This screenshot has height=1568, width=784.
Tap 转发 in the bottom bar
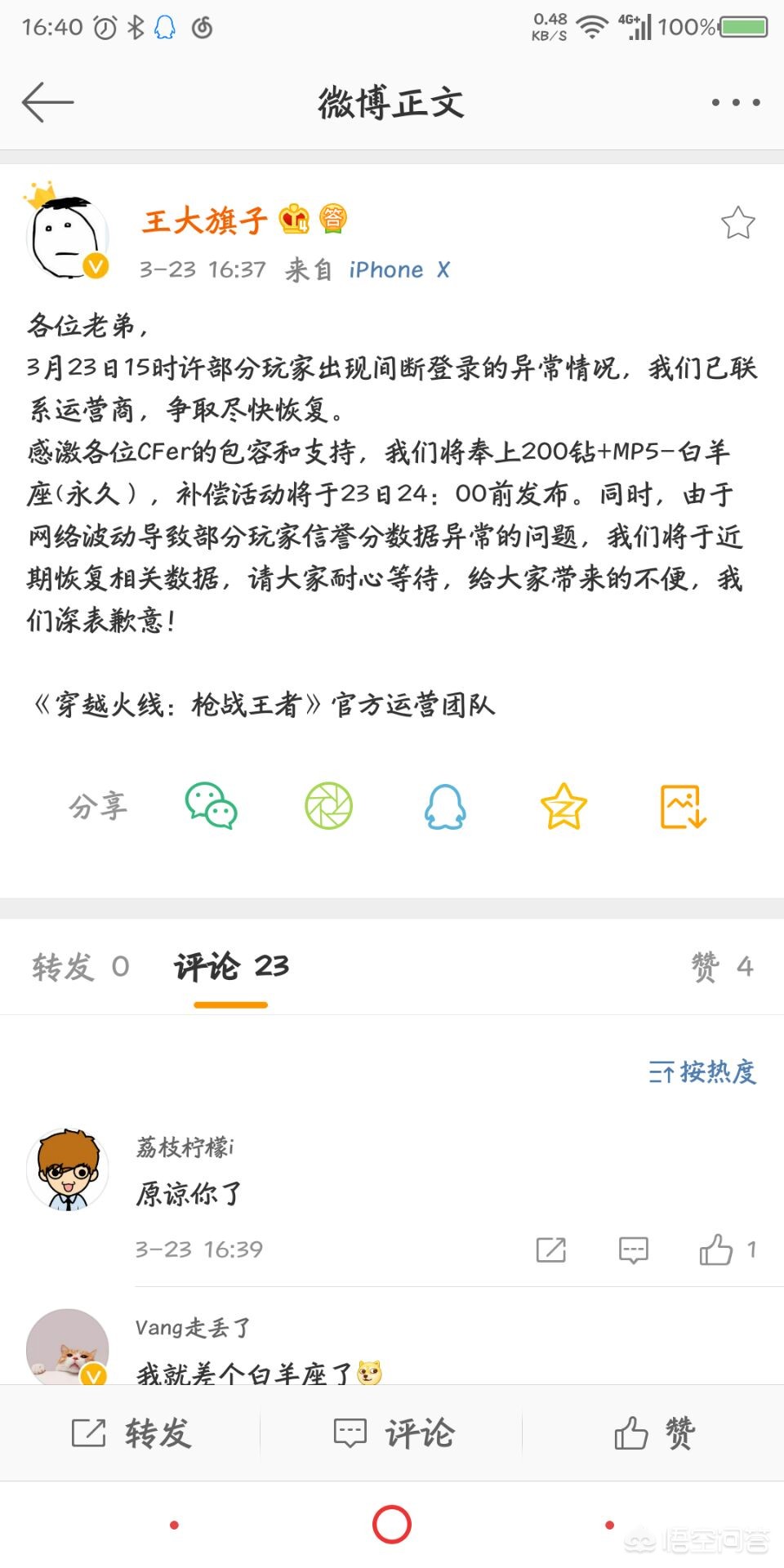pos(131,1433)
